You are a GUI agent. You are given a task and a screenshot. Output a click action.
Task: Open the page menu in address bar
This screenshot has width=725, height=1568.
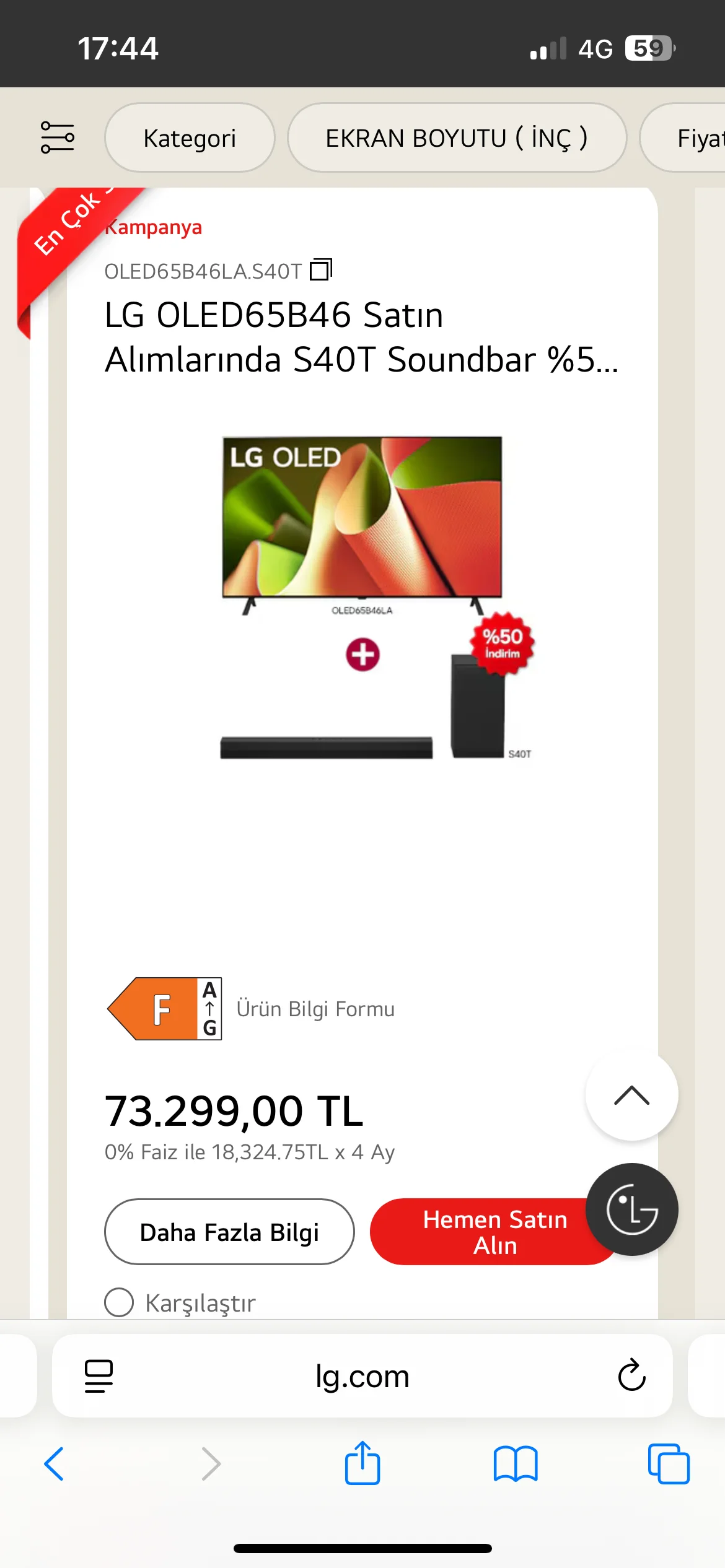pos(99,1375)
